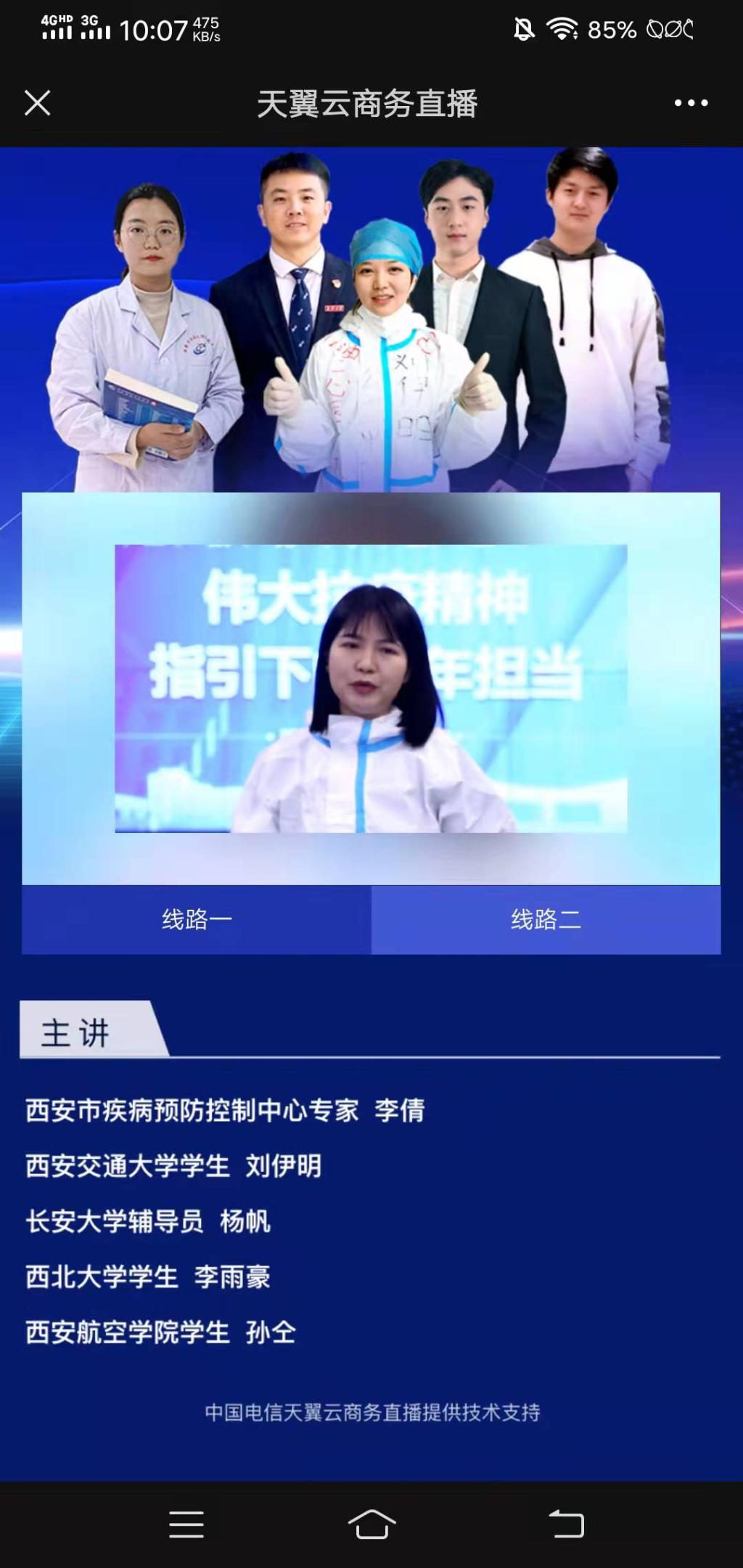
Task: Open the three-dot overflow menu
Action: pyautogui.click(x=691, y=103)
